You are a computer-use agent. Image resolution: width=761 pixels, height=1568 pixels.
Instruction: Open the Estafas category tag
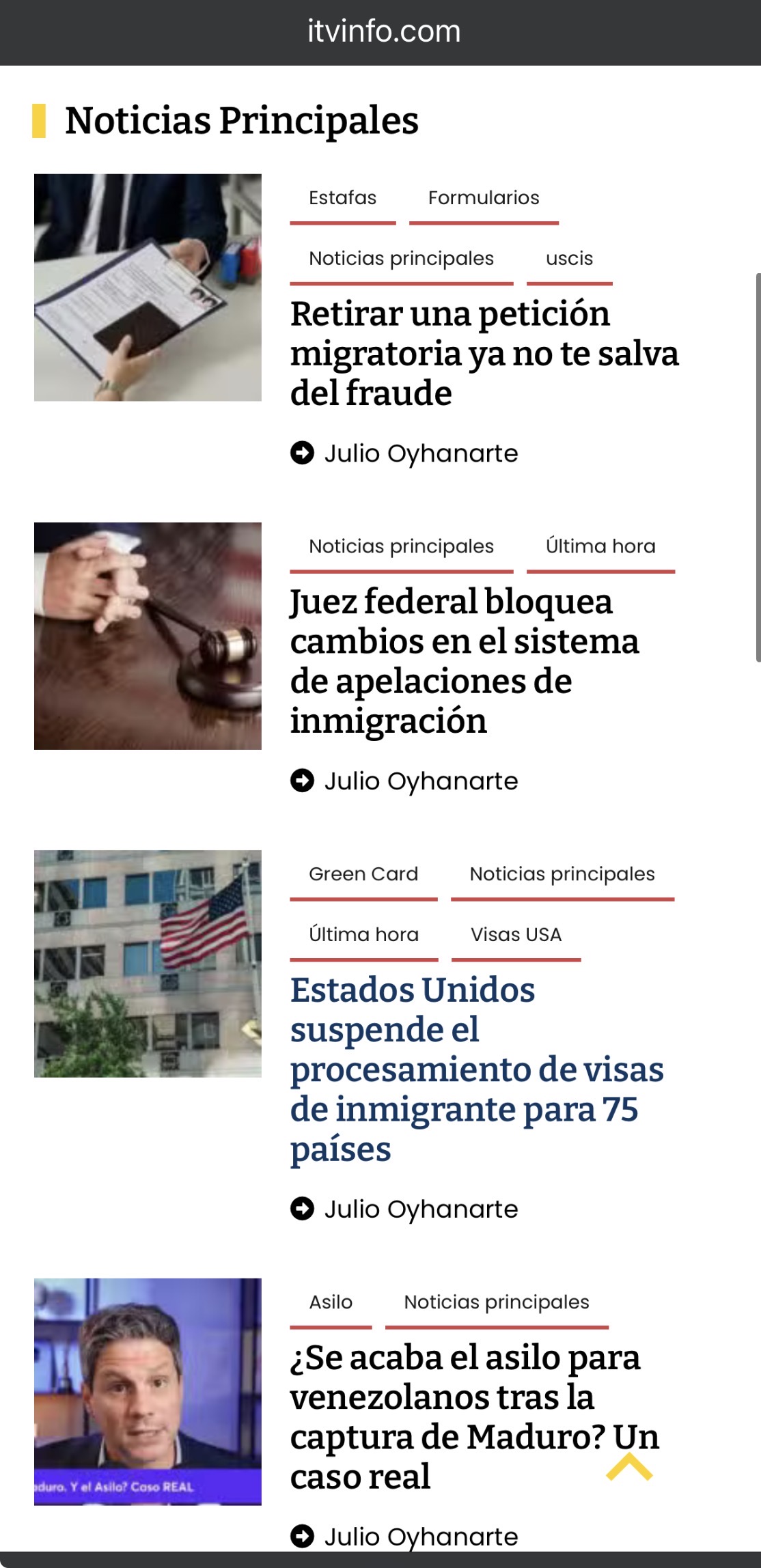pos(342,198)
